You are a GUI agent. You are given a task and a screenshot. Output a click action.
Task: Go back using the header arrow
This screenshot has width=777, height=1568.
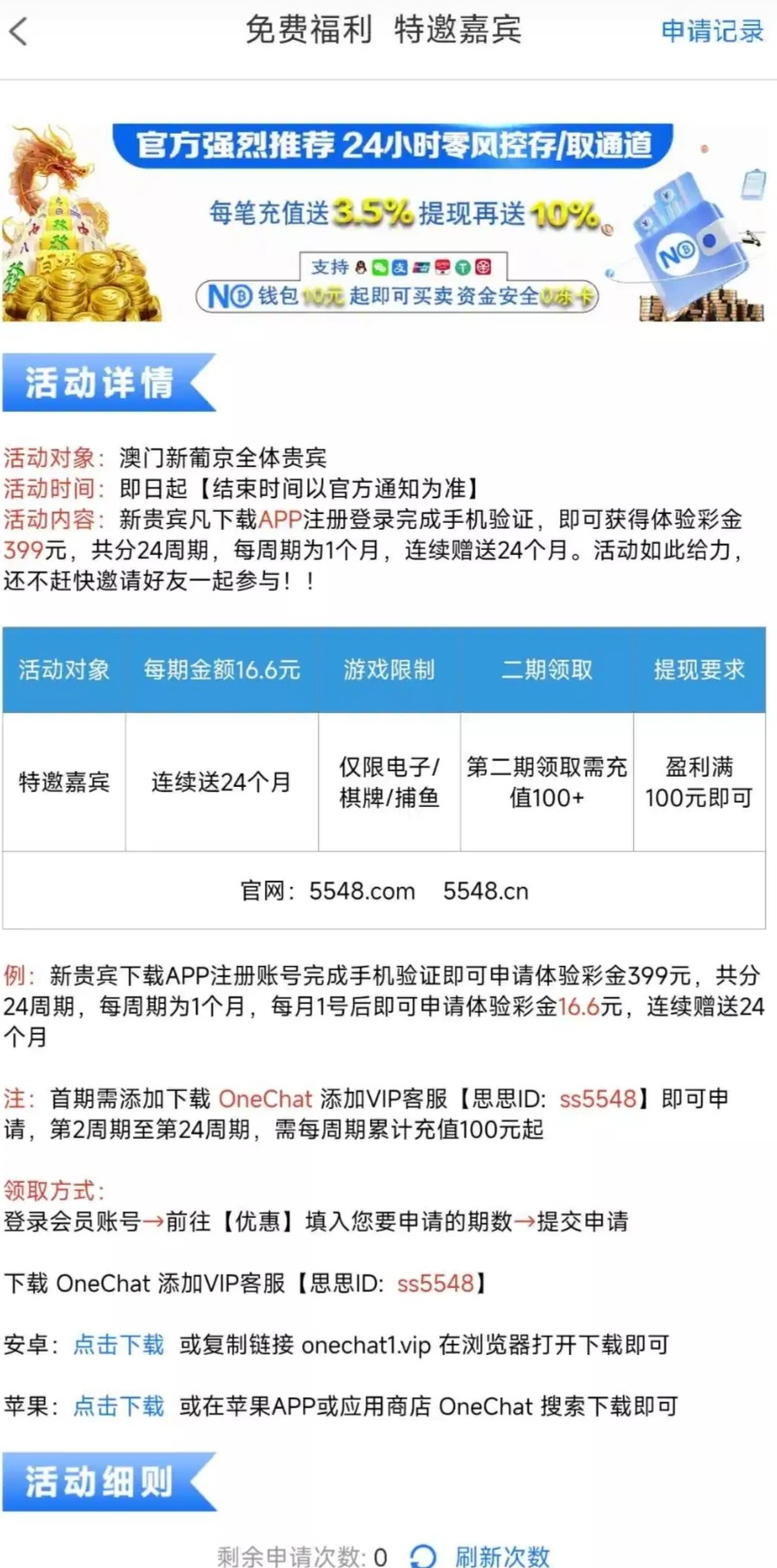[x=19, y=32]
